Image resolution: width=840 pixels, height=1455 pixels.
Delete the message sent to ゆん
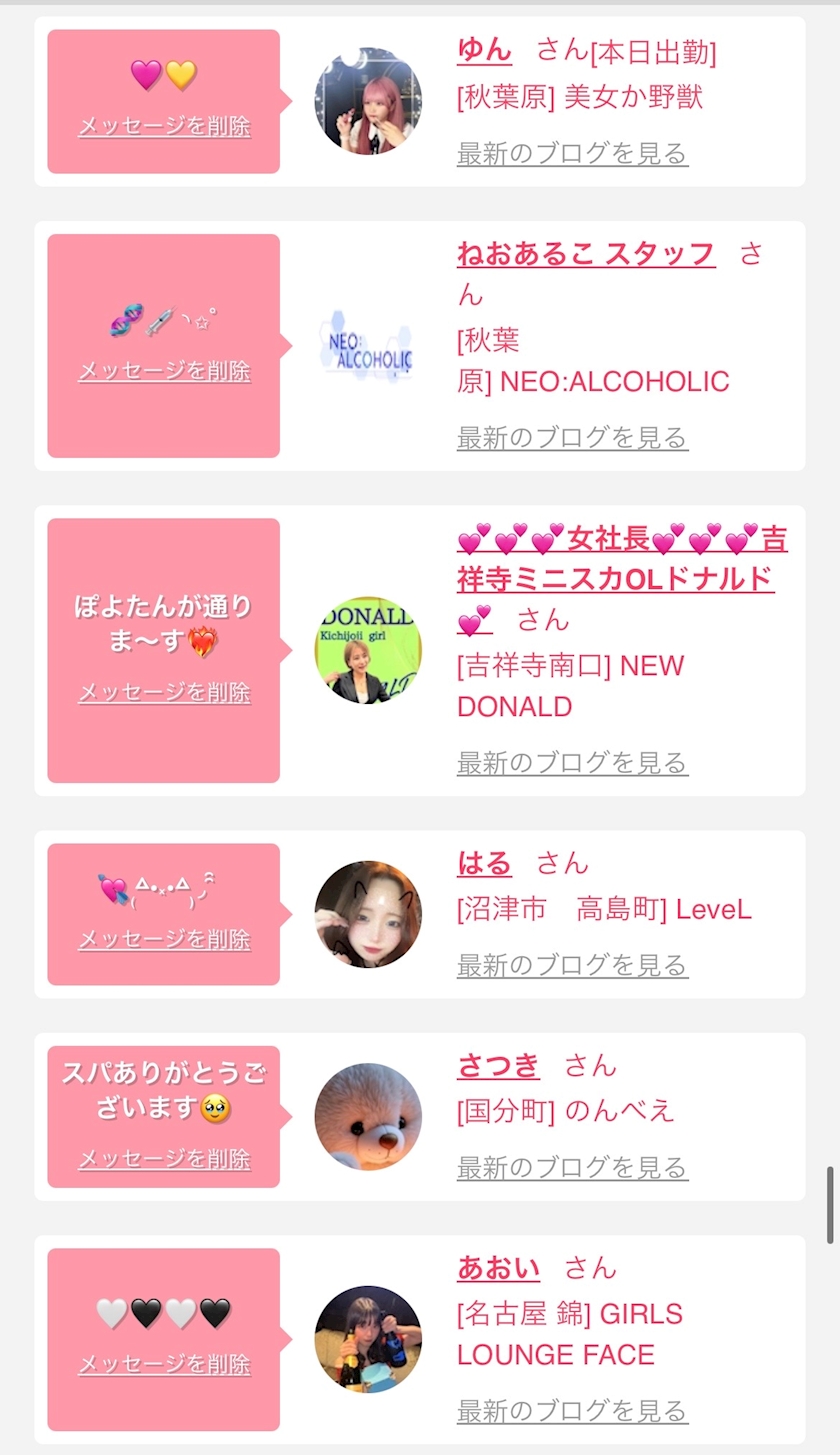[164, 127]
